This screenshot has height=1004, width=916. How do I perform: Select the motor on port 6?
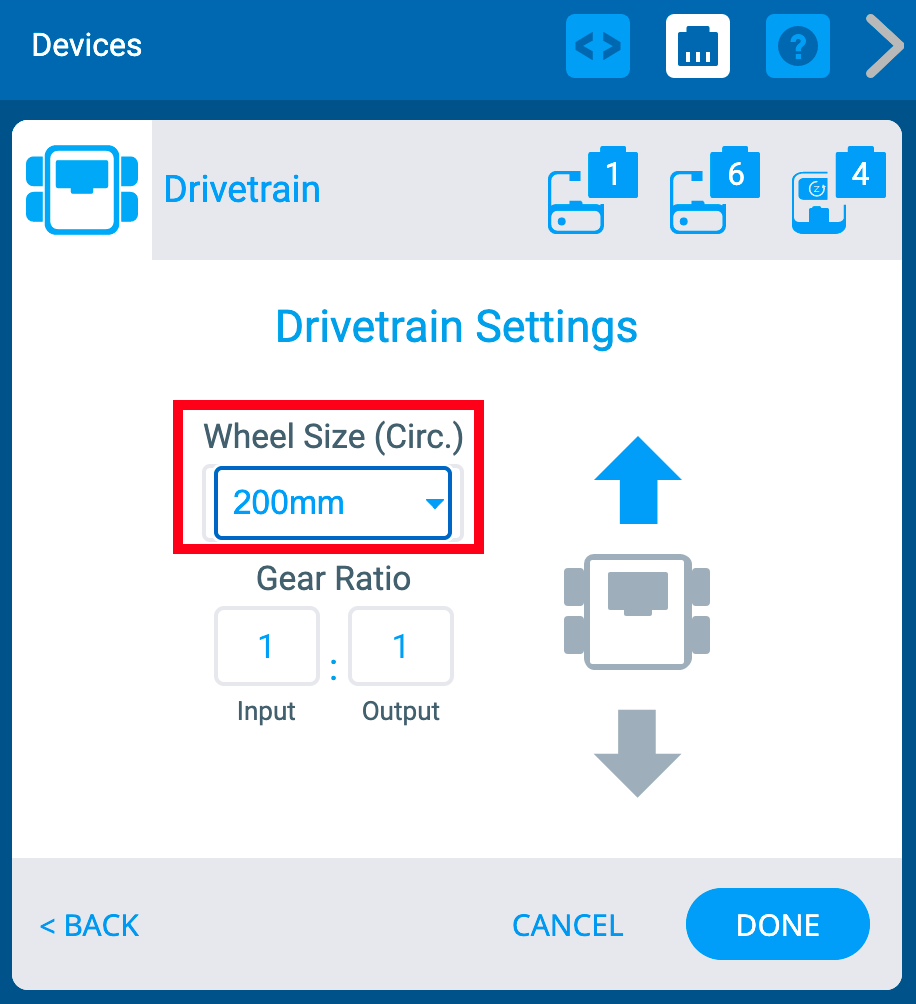(713, 191)
